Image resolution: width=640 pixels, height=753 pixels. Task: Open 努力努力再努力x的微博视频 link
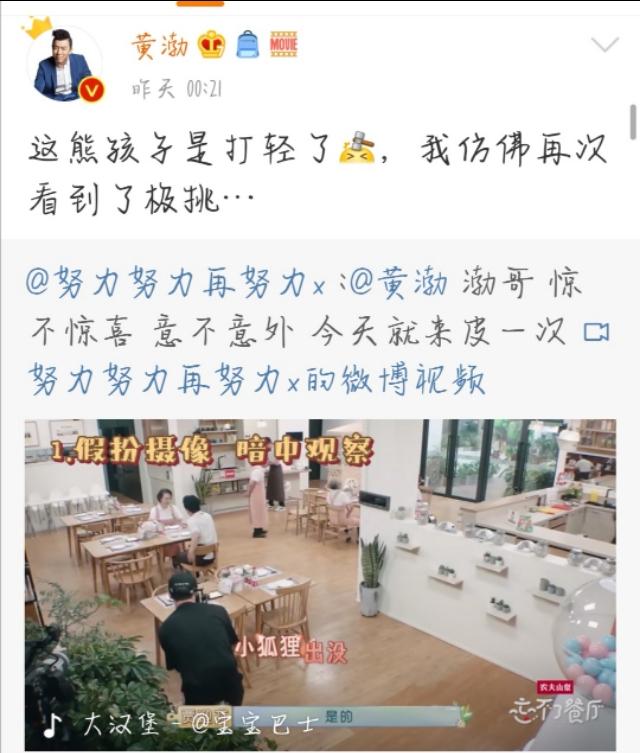pyautogui.click(x=258, y=378)
